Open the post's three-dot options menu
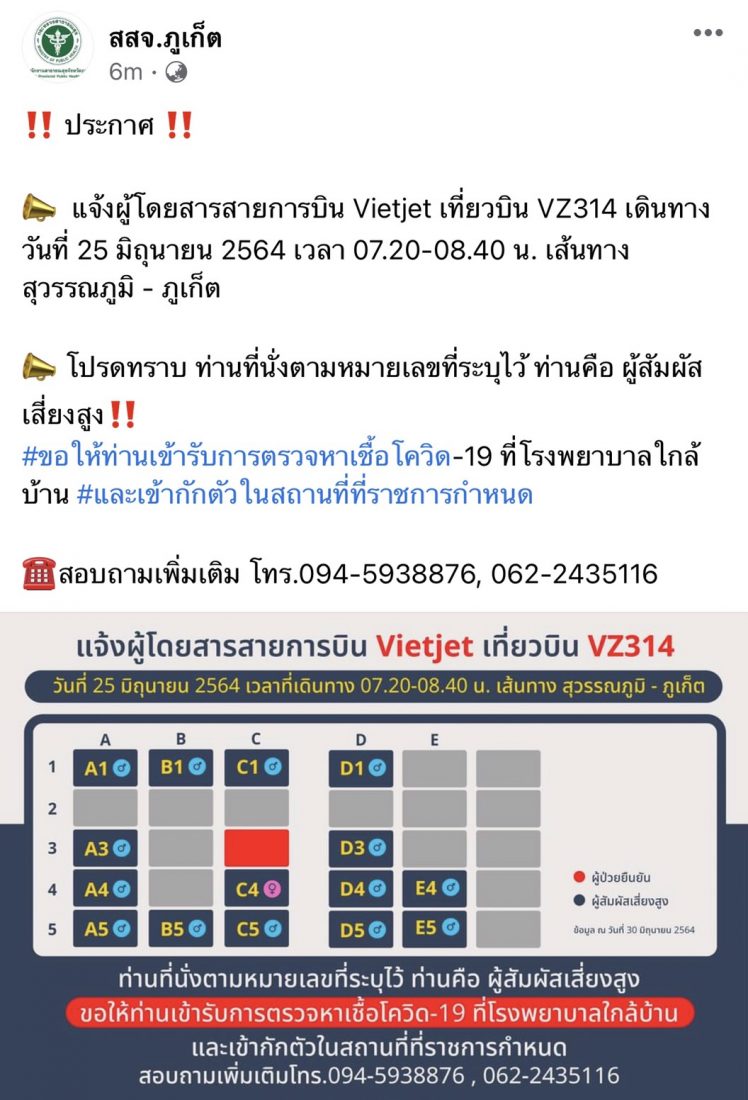748x1100 pixels. [x=707, y=33]
